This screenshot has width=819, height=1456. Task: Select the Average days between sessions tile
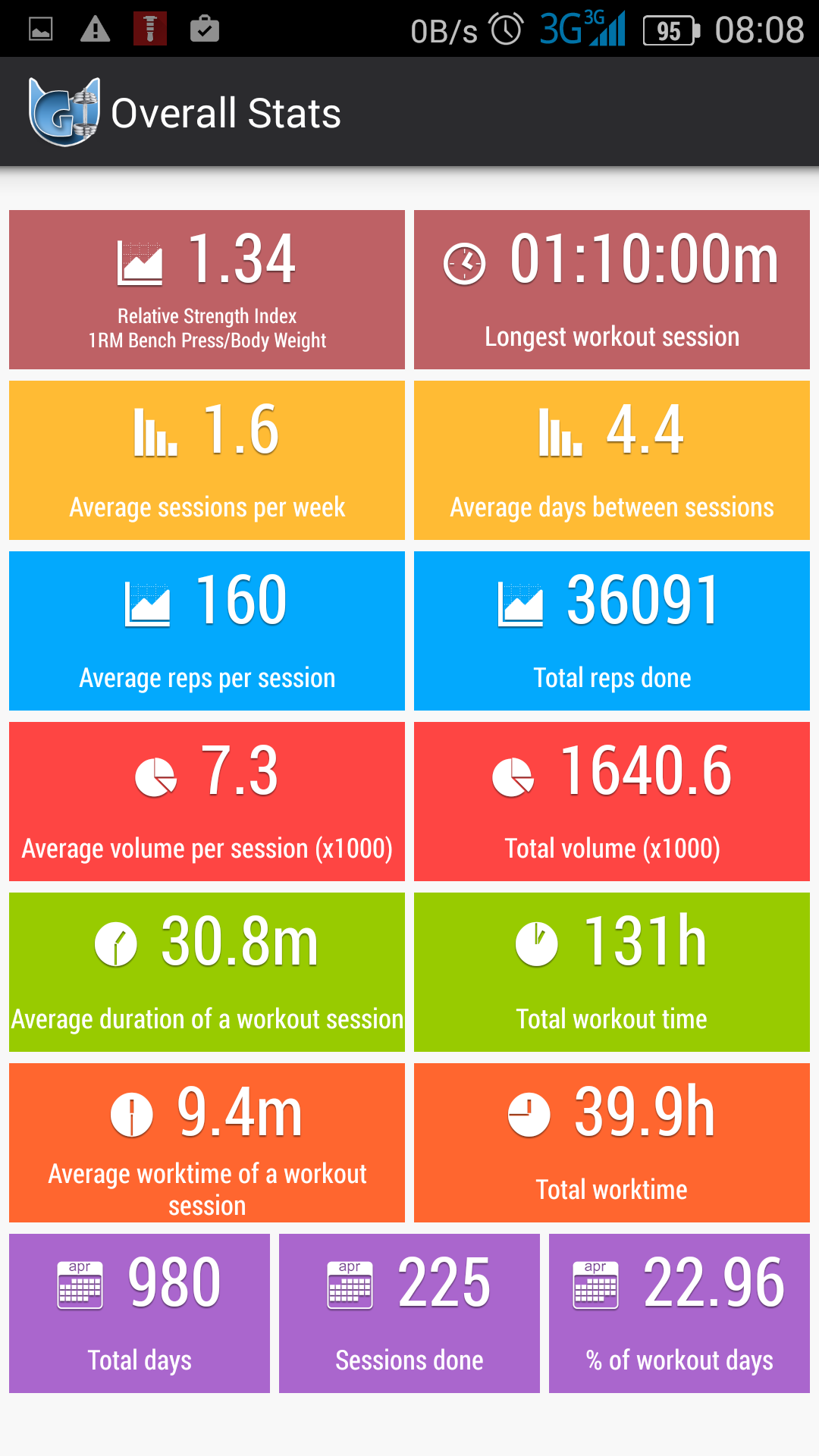[612, 460]
